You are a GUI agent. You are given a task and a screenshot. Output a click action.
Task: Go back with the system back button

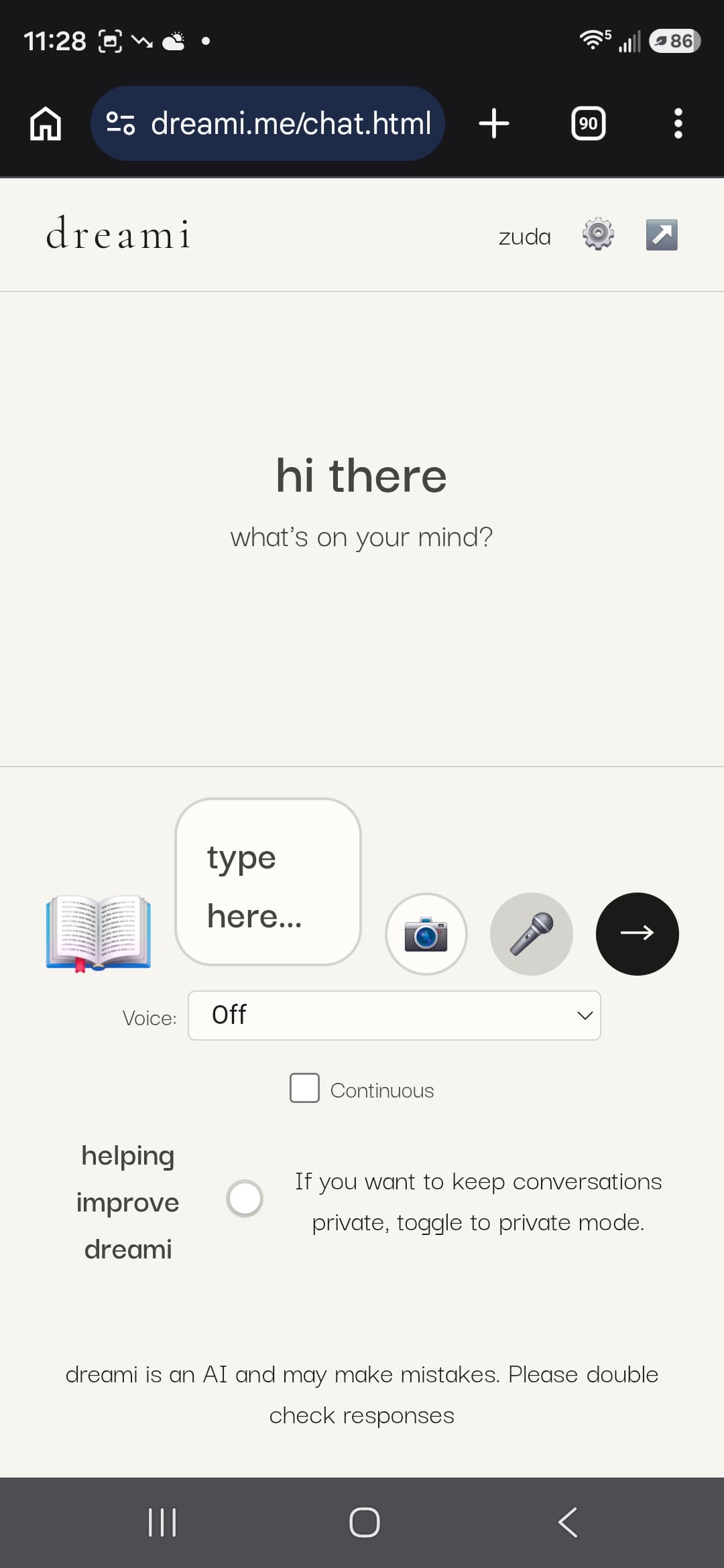[568, 1522]
